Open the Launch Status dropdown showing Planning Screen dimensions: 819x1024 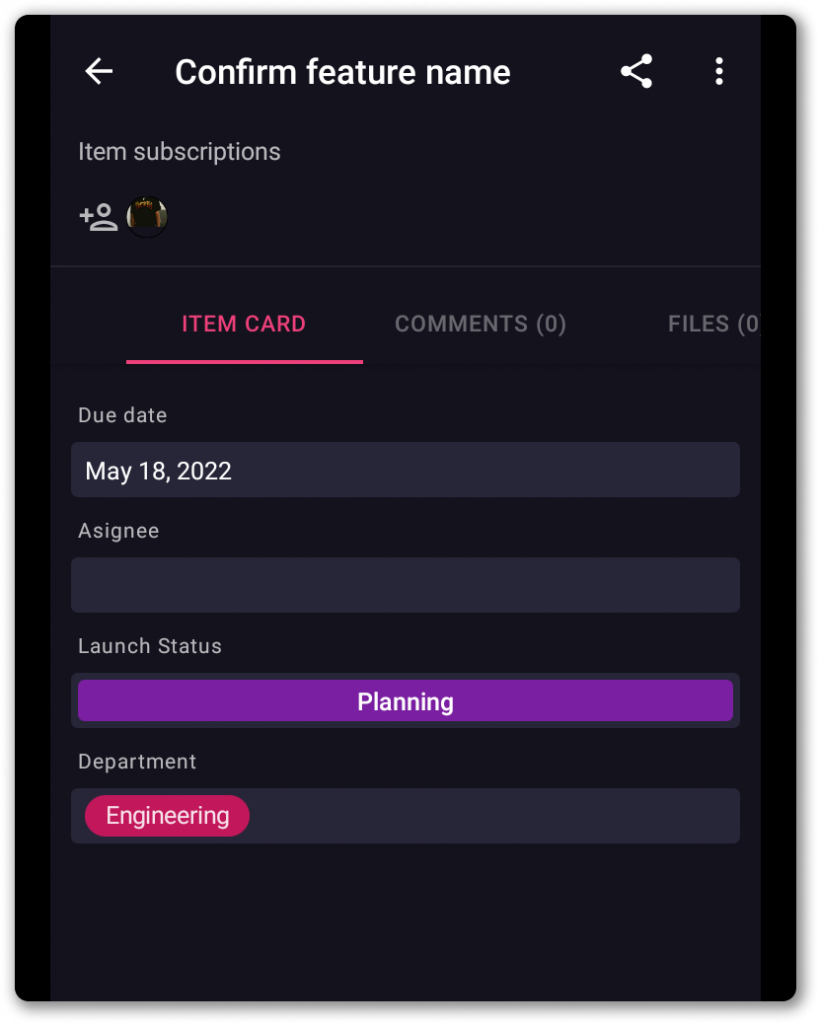coord(405,701)
